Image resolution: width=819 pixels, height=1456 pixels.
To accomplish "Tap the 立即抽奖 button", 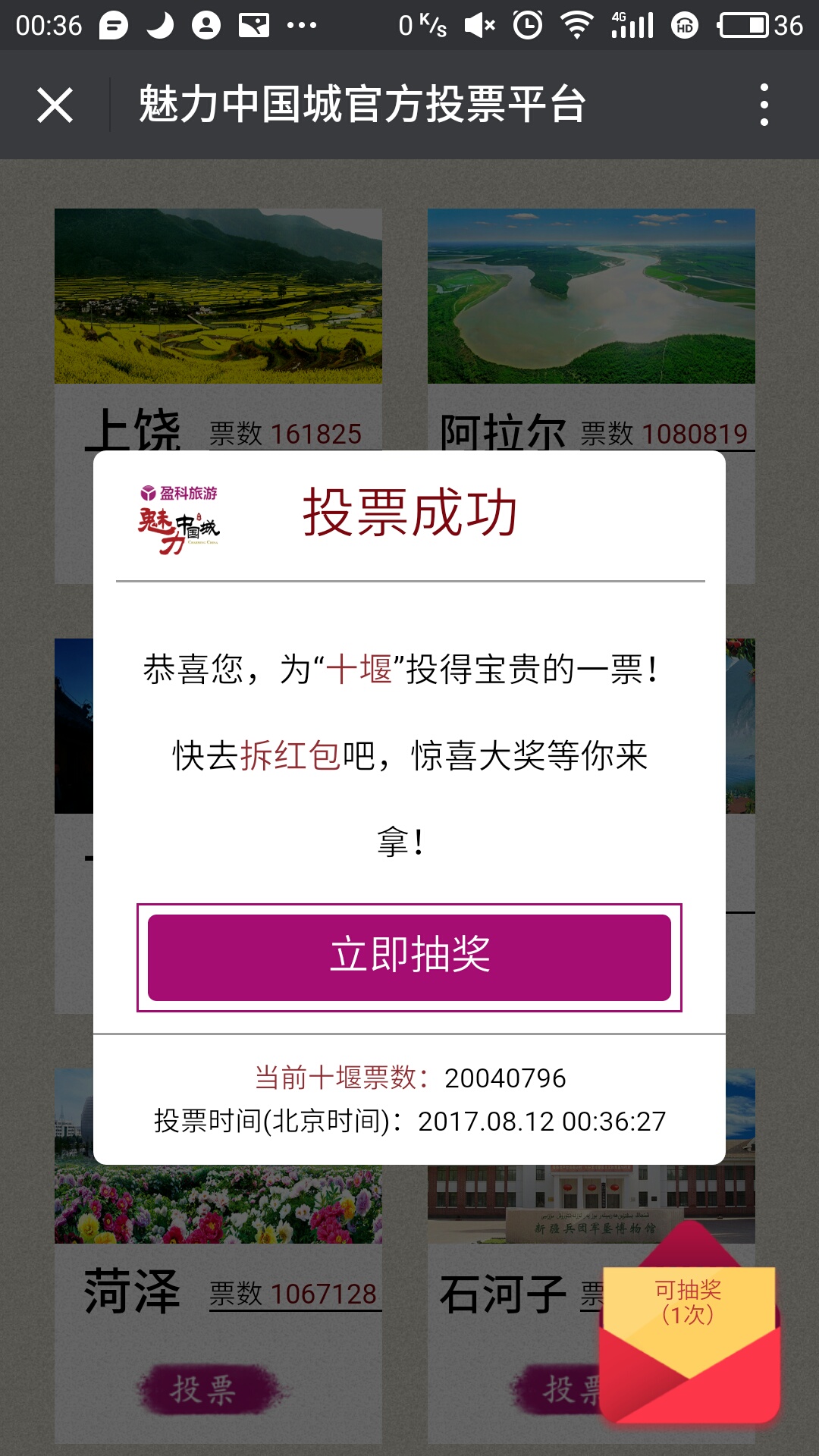I will [409, 957].
